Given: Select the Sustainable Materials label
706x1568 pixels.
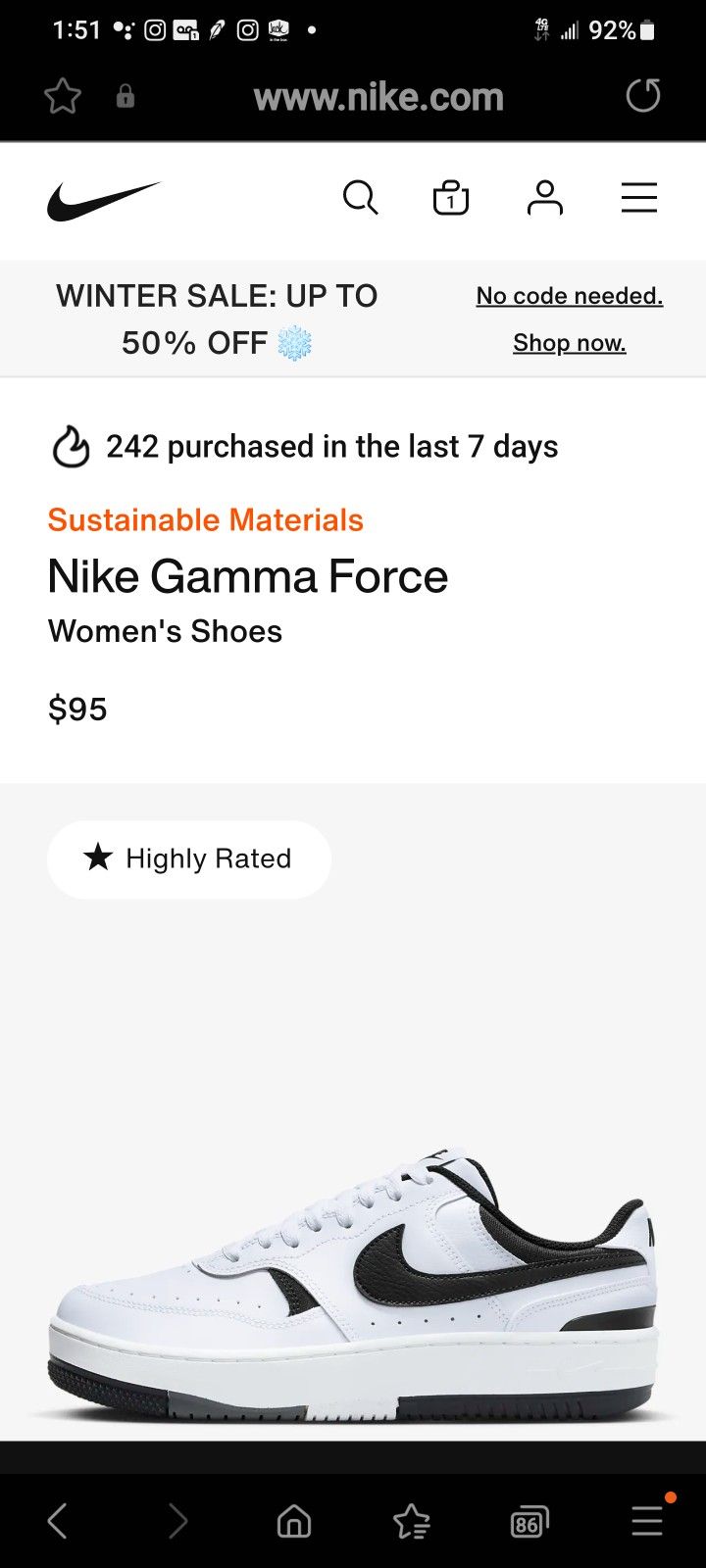Looking at the screenshot, I should tap(205, 519).
